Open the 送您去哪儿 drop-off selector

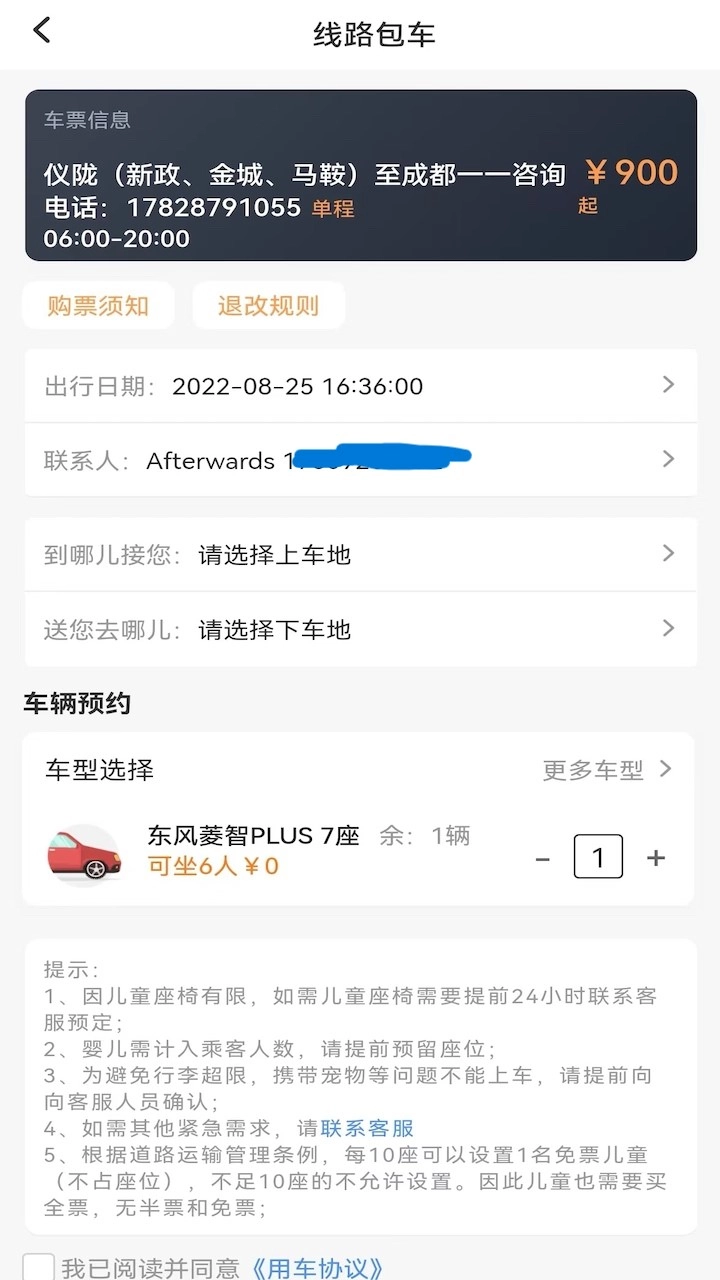tap(668, 630)
